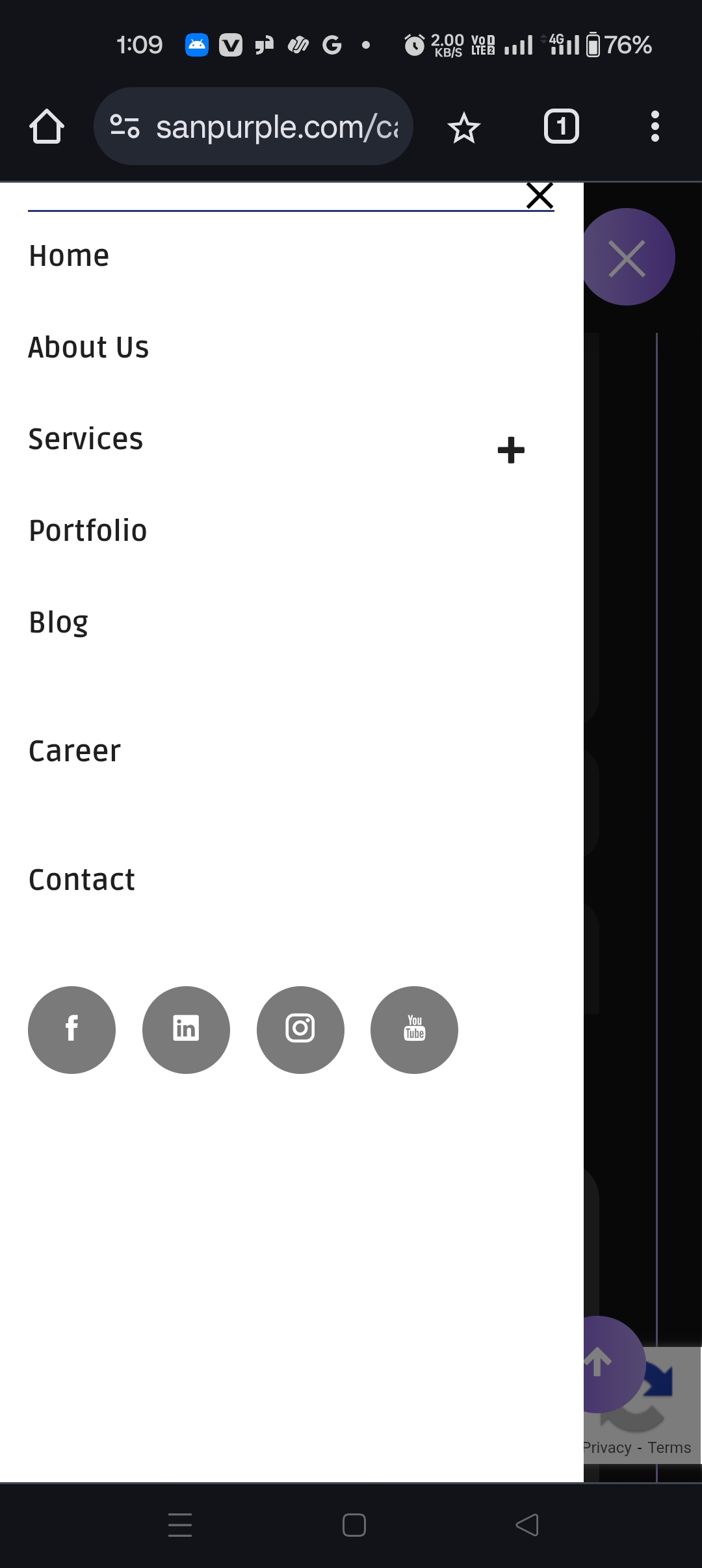Open the Blog page
Image resolution: width=702 pixels, height=1568 pixels.
tap(58, 623)
